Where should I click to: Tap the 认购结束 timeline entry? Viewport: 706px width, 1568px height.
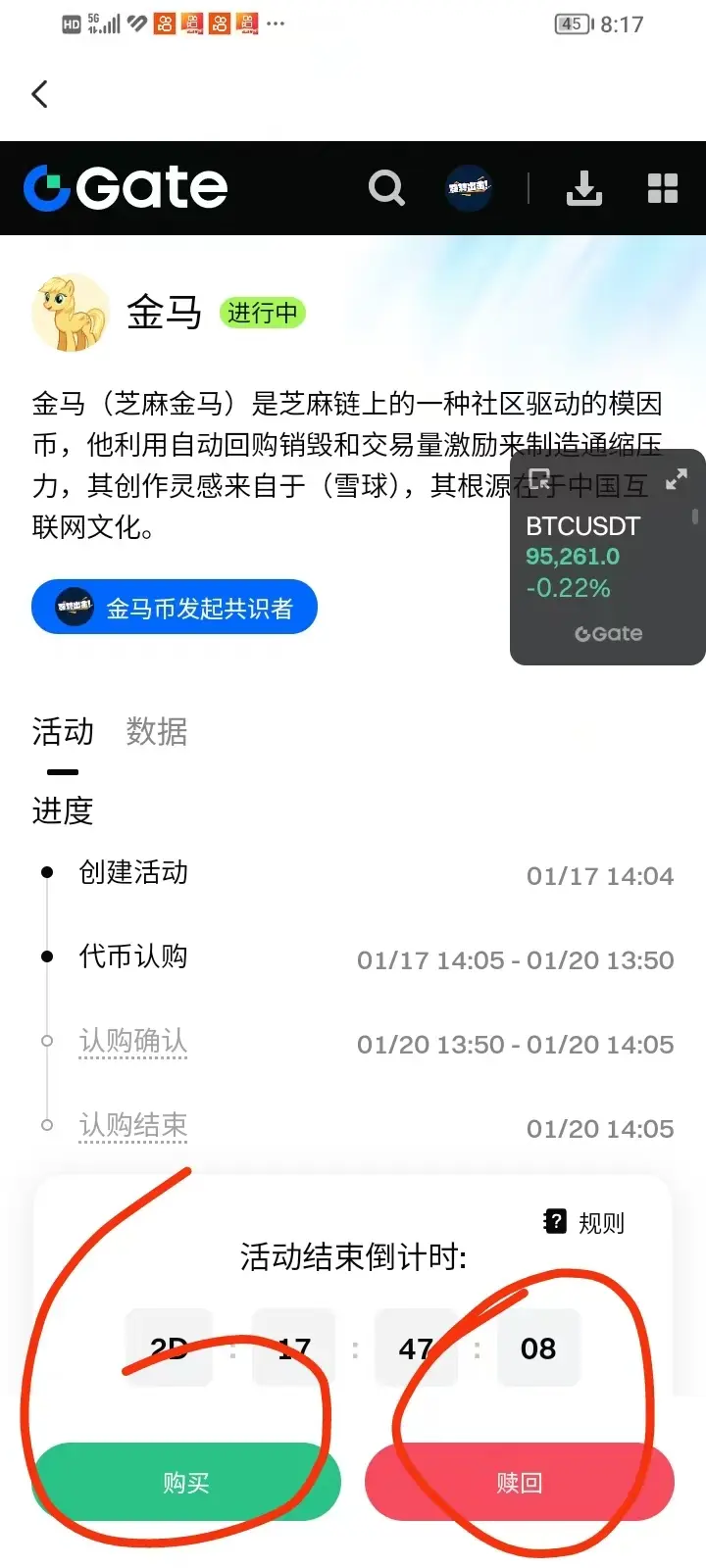click(132, 1125)
